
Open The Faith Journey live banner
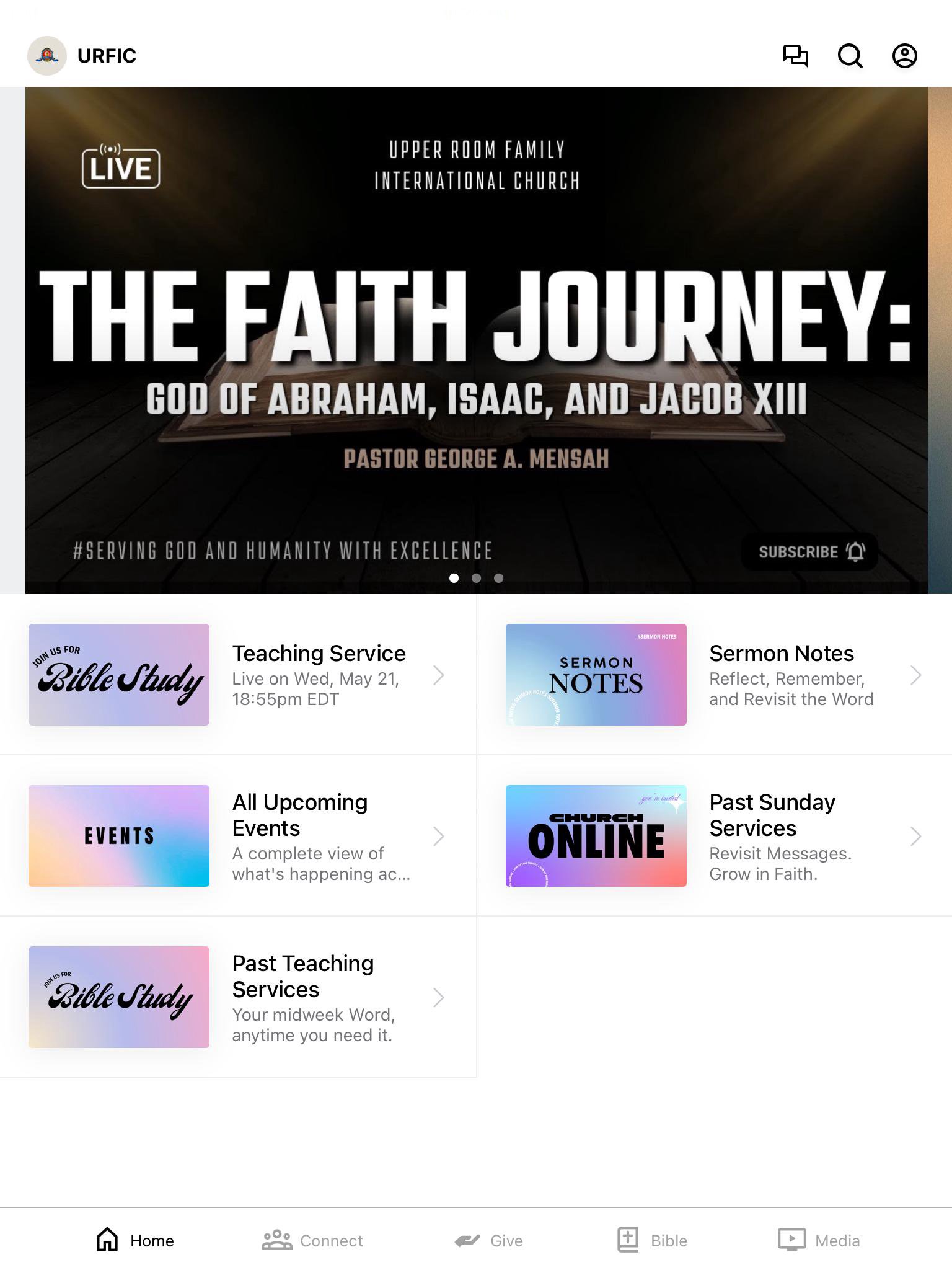click(x=476, y=340)
